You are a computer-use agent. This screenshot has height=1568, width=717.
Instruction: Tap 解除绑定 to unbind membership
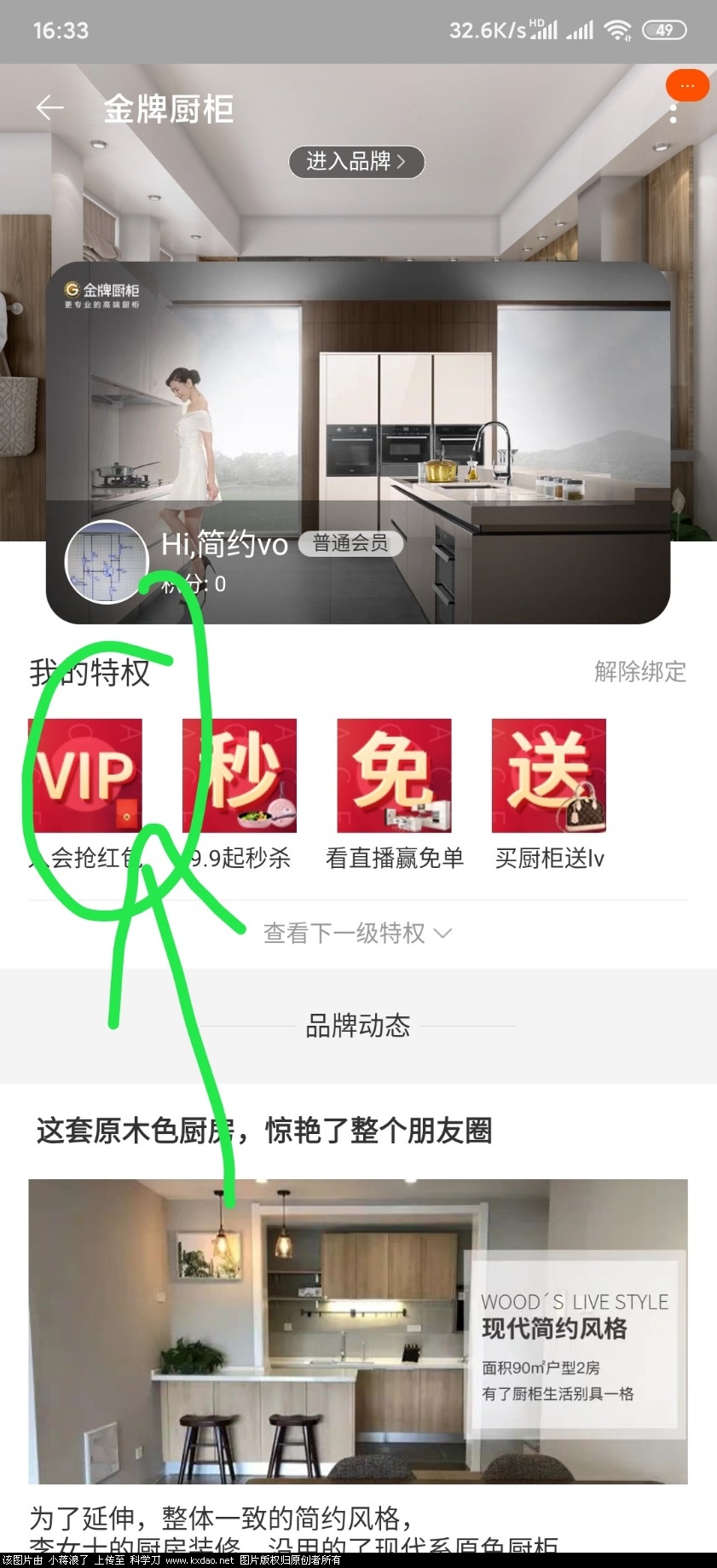click(x=639, y=672)
